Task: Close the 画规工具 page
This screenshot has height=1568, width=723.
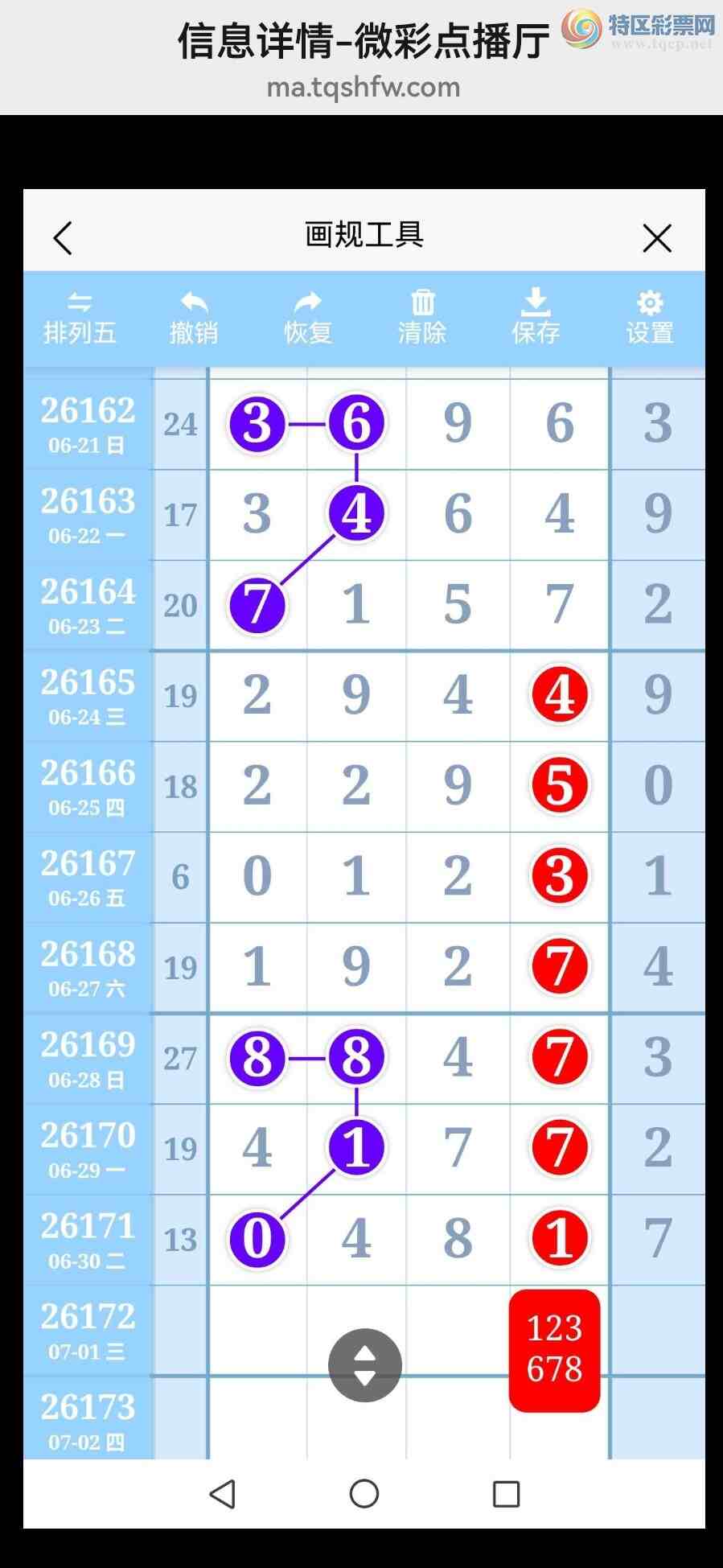Action: pyautogui.click(x=657, y=238)
